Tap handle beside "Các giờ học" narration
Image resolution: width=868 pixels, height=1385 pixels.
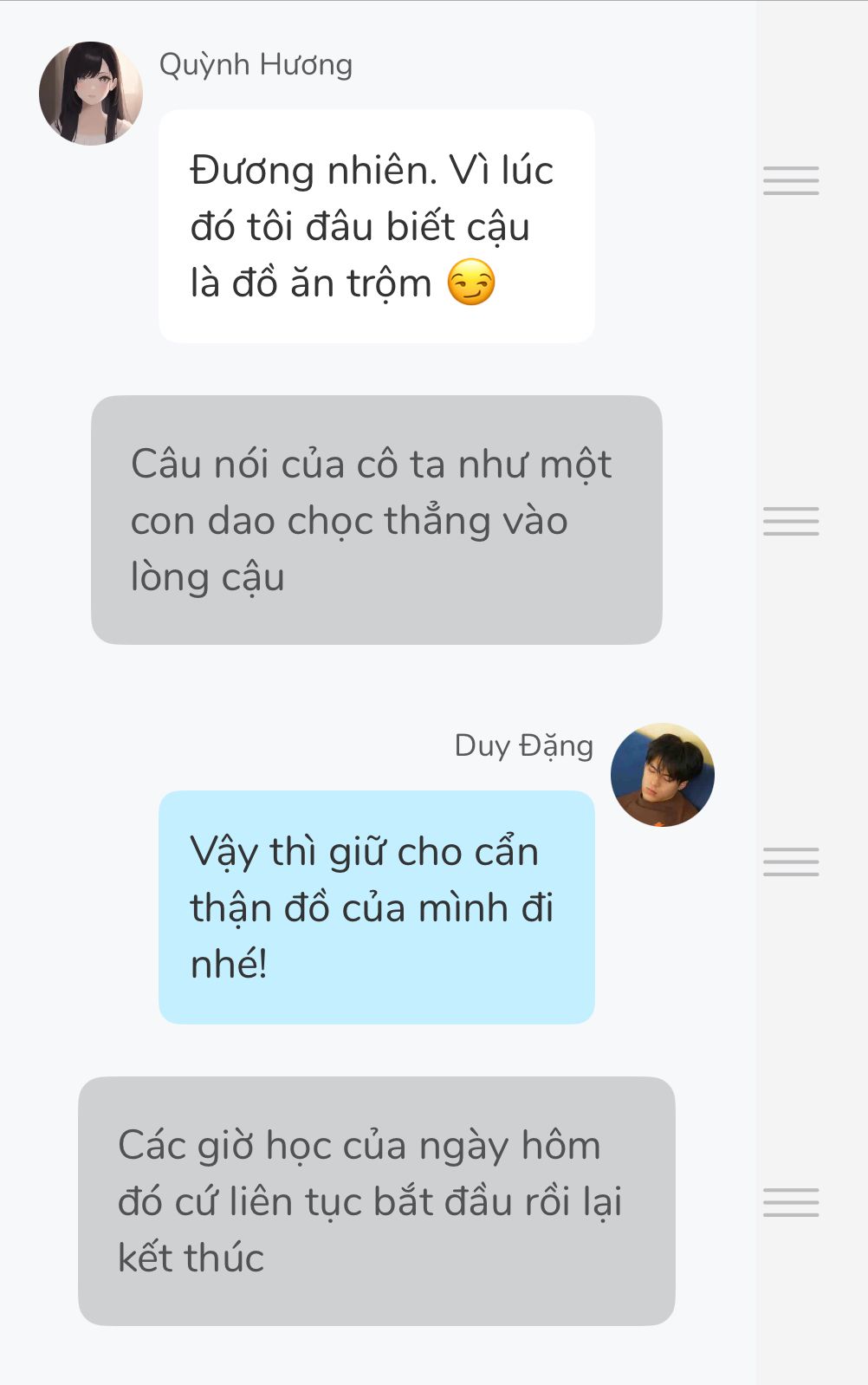[790, 1202]
